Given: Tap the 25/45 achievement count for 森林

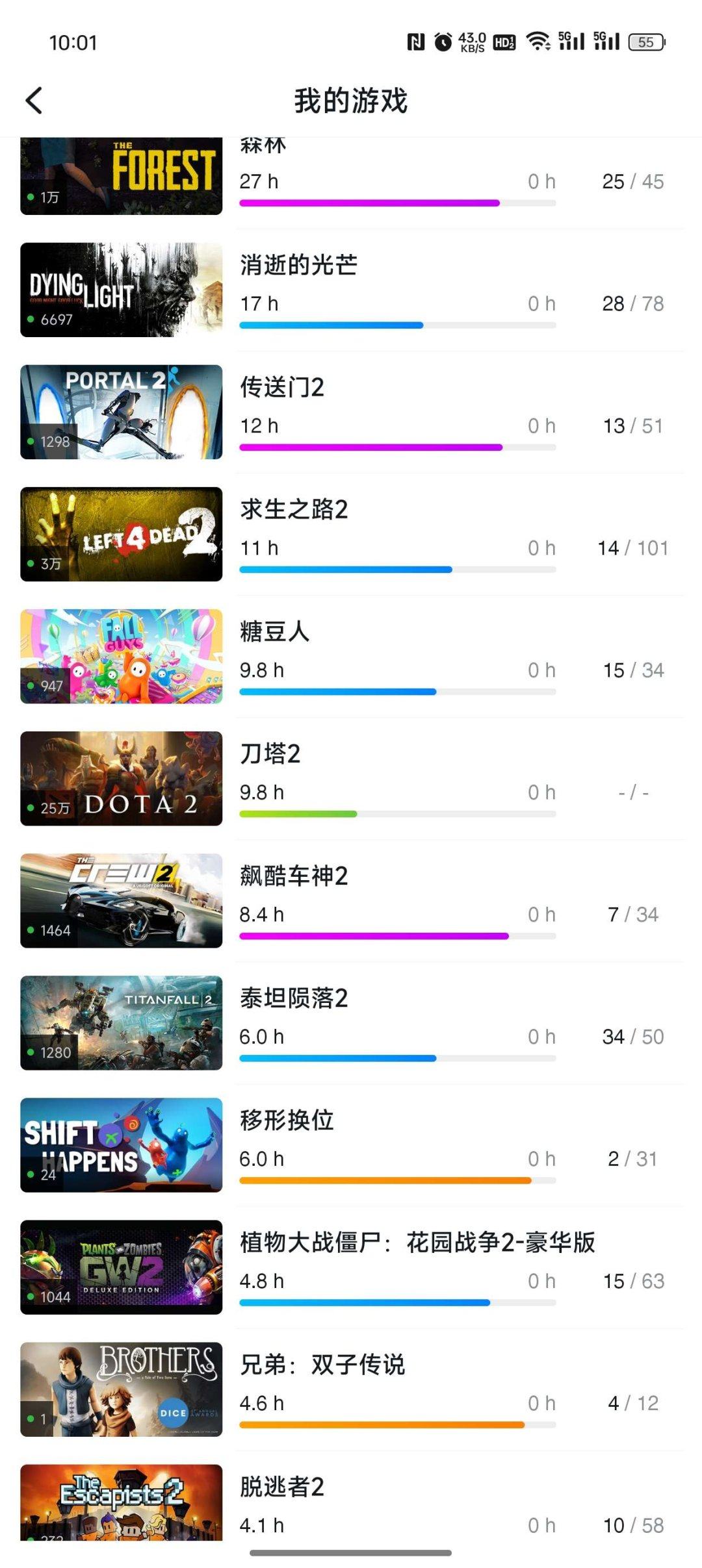Looking at the screenshot, I should (x=632, y=182).
